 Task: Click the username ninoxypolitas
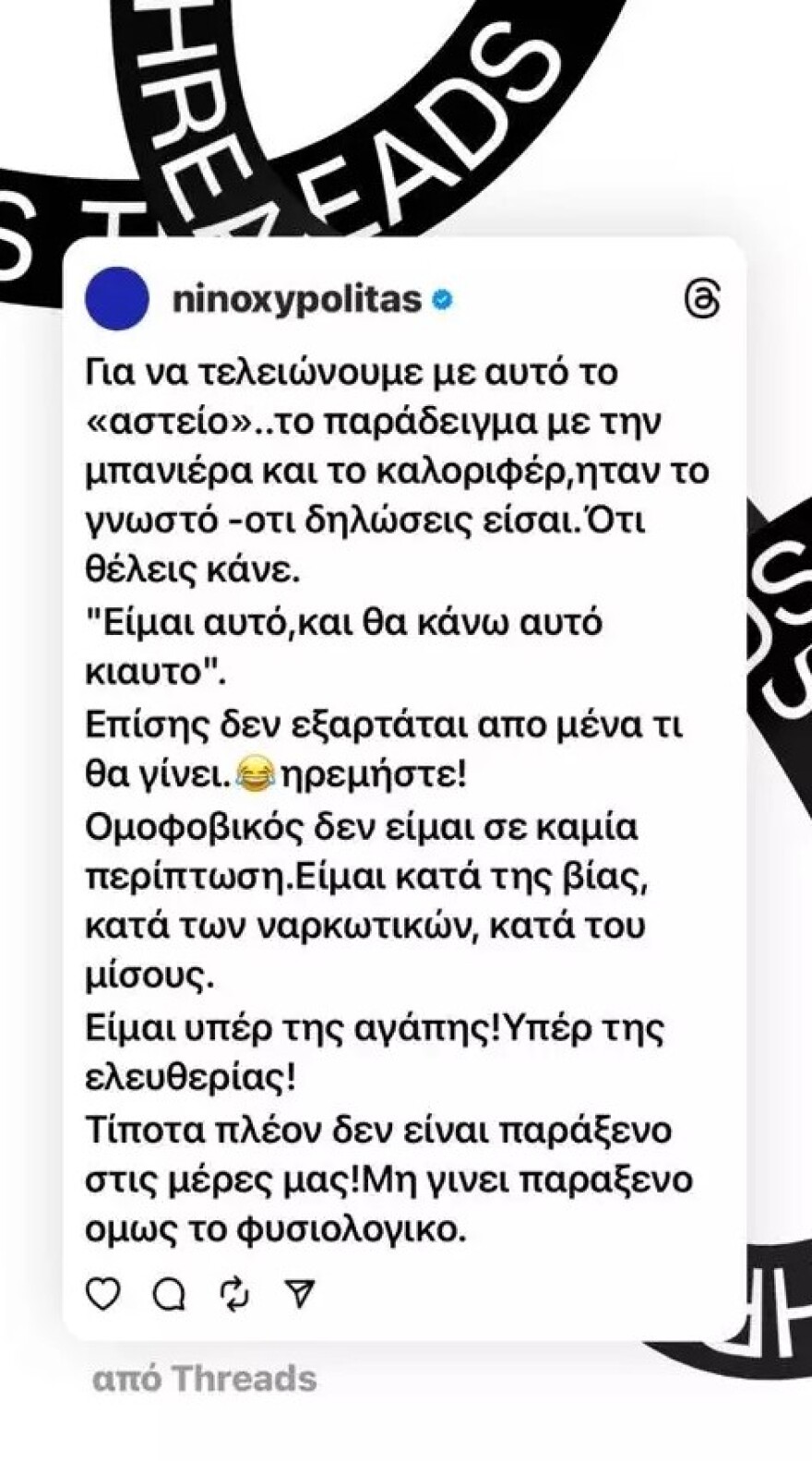pyautogui.click(x=304, y=298)
